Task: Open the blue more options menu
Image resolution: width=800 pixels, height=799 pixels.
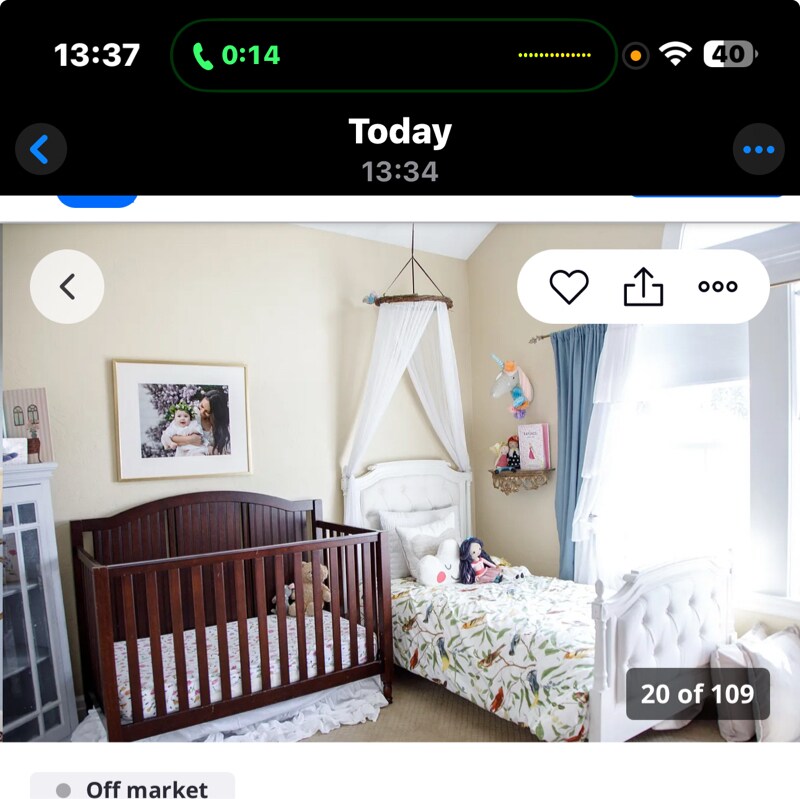Action: 758,150
